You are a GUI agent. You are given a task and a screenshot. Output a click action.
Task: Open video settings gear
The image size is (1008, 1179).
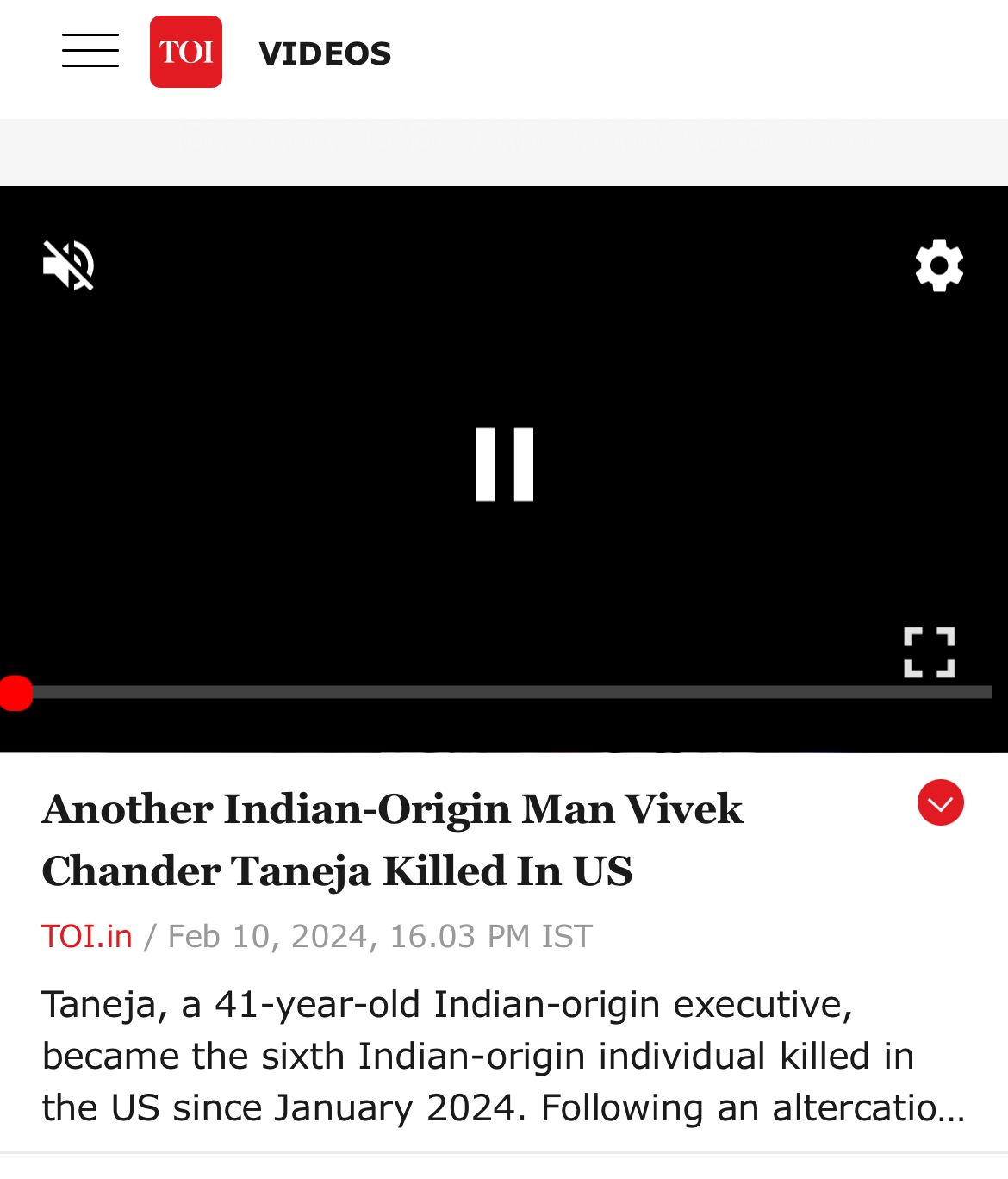pyautogui.click(x=939, y=265)
